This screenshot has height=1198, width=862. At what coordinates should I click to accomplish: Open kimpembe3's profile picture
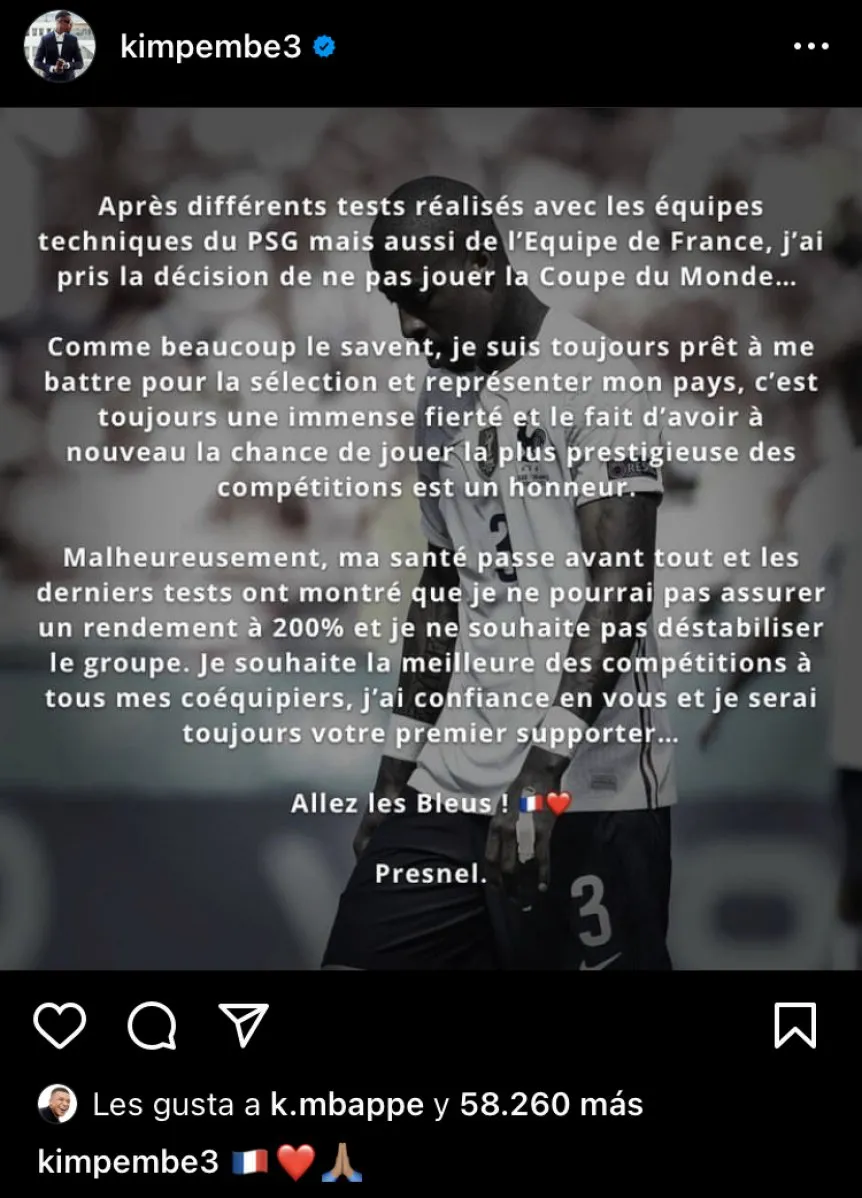click(x=59, y=47)
